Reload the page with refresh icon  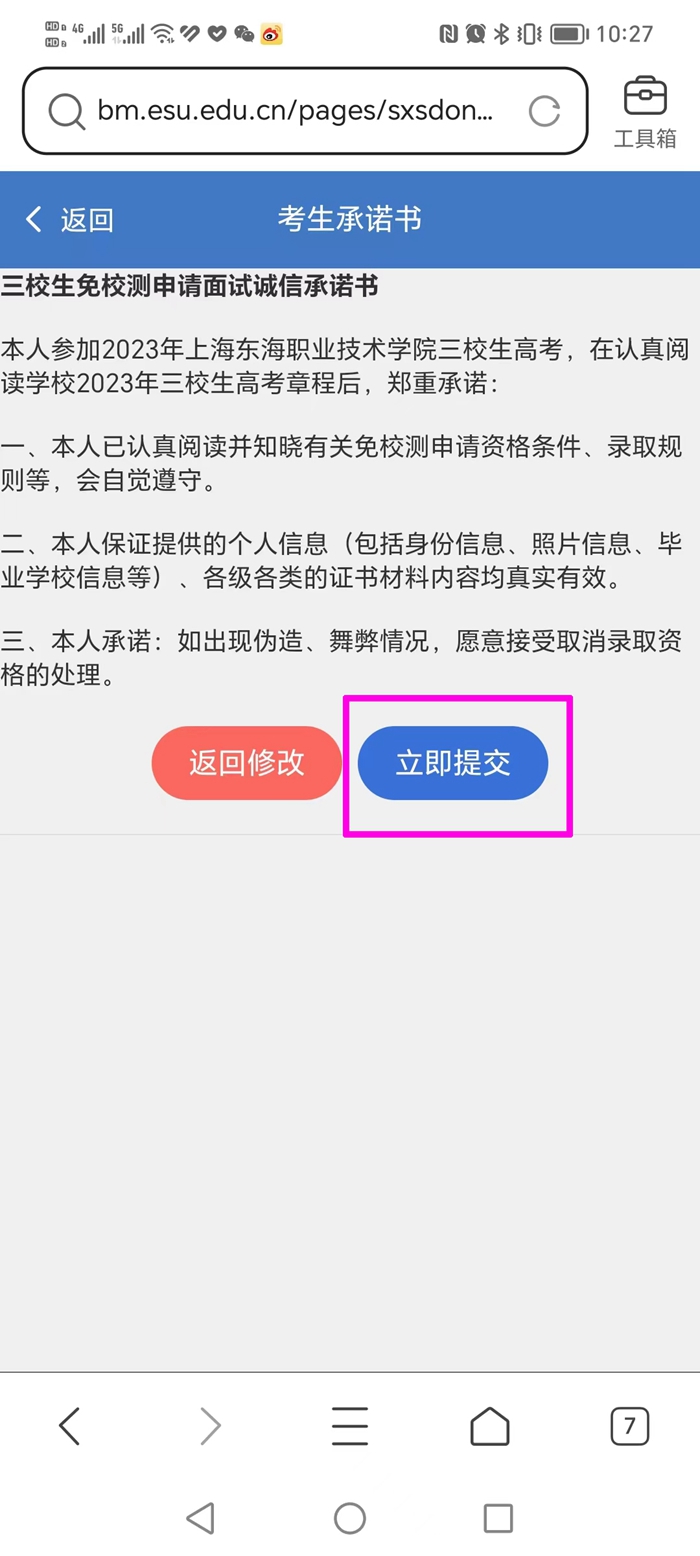click(544, 111)
